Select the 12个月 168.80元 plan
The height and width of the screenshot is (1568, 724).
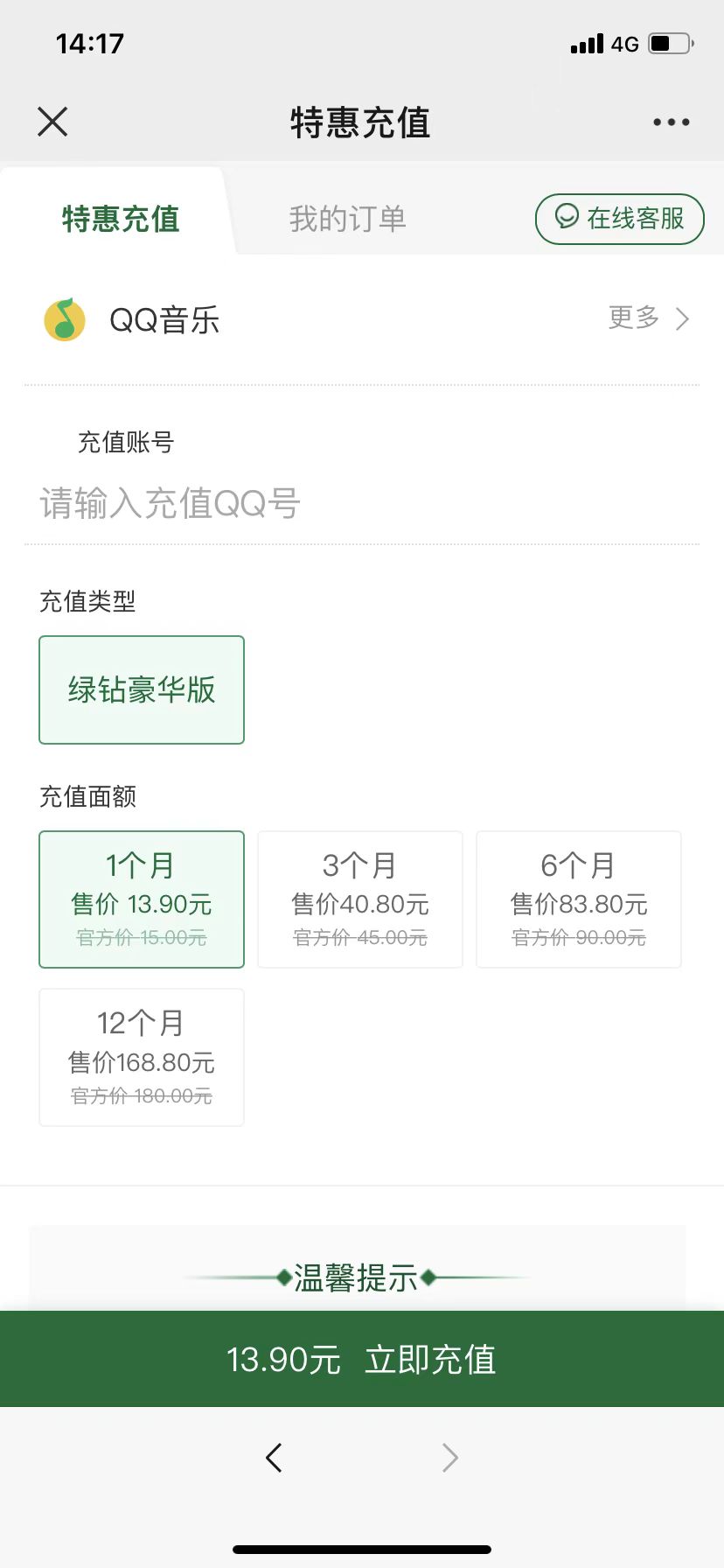coord(142,1057)
